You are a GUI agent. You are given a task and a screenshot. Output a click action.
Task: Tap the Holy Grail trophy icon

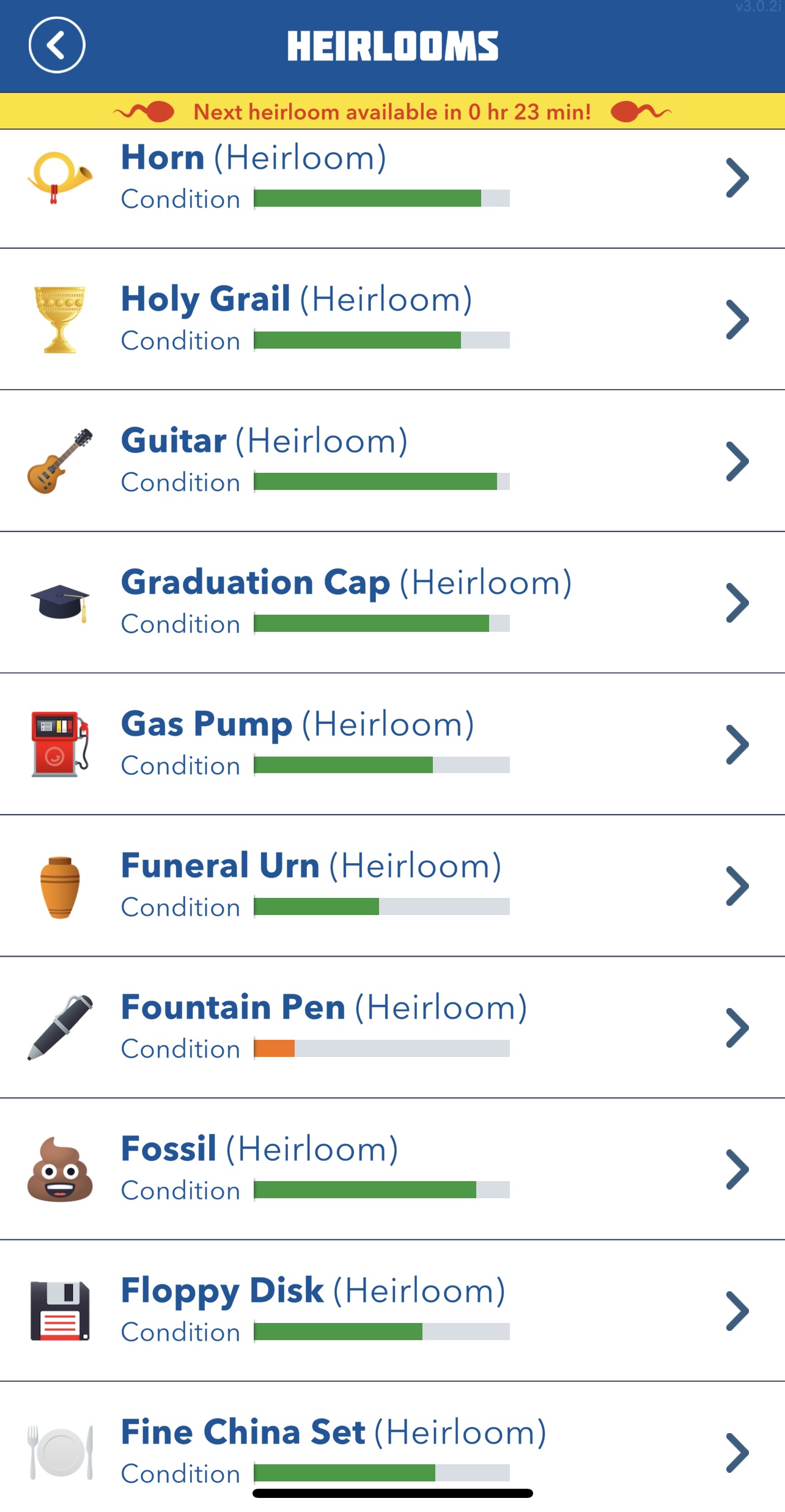tap(61, 321)
